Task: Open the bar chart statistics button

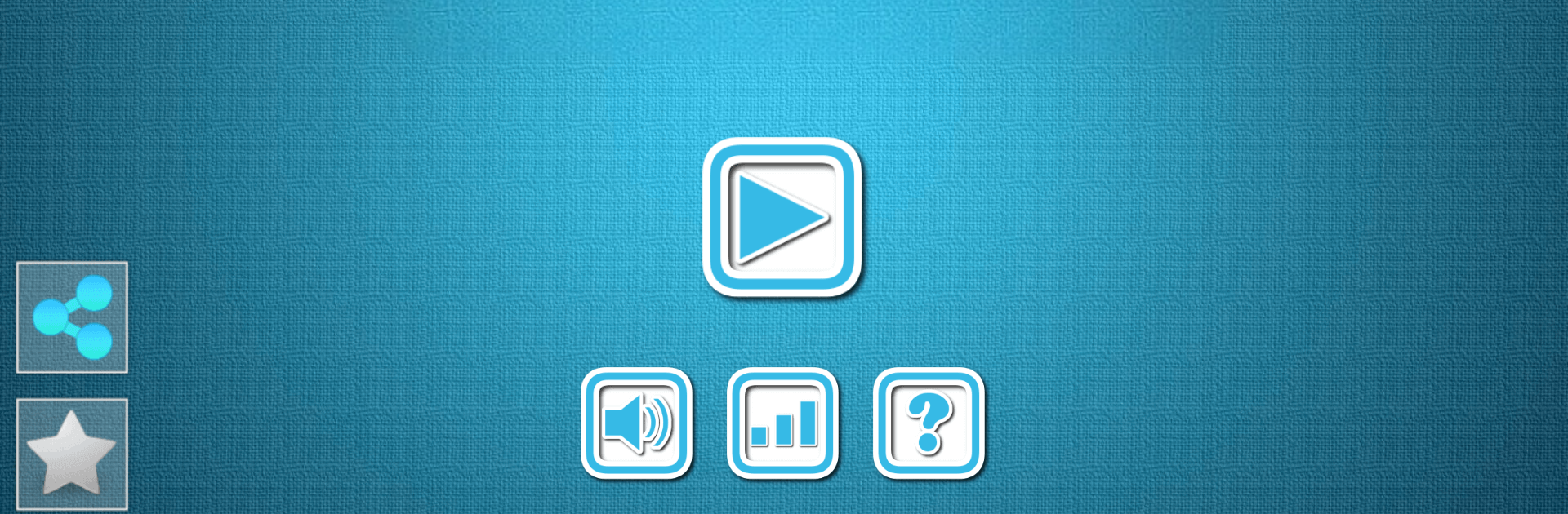Action: click(x=782, y=423)
